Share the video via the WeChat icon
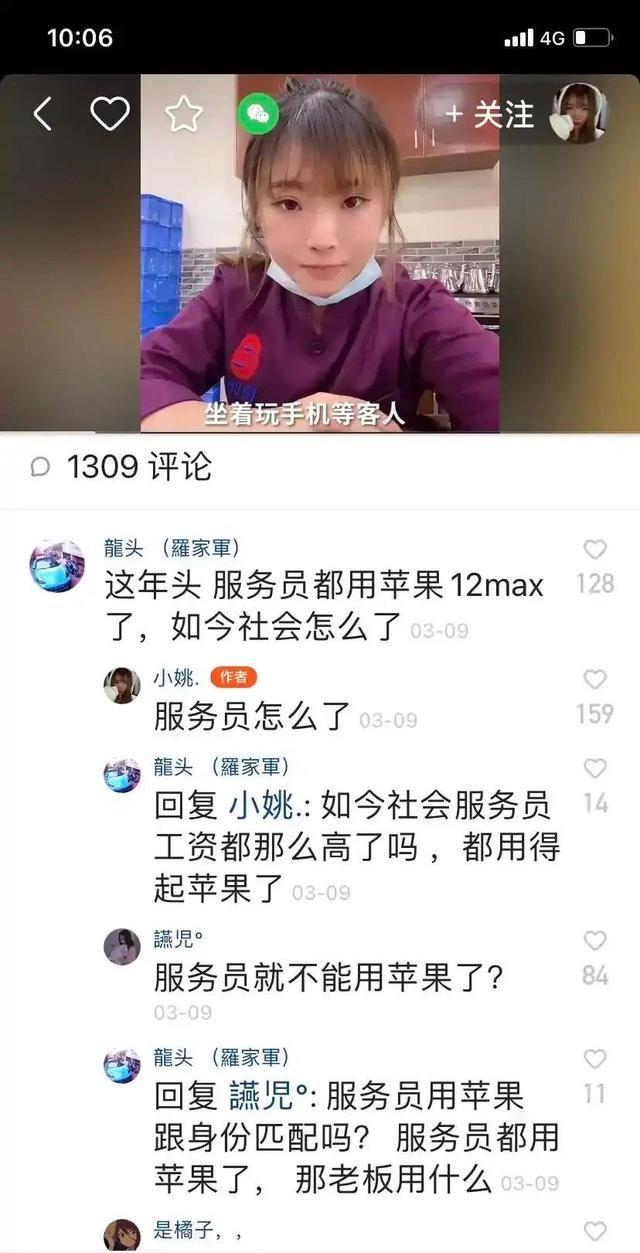The image size is (640, 1253). click(x=258, y=114)
